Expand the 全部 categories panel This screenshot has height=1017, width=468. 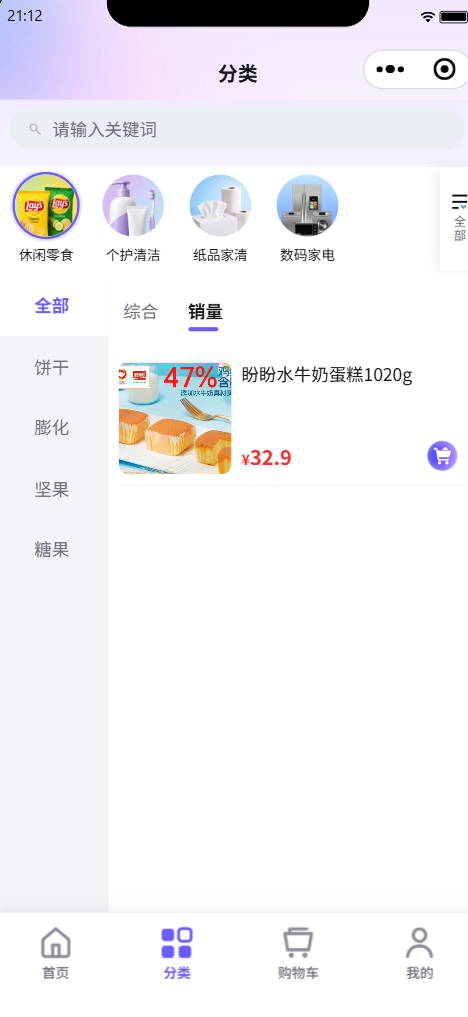(x=459, y=217)
